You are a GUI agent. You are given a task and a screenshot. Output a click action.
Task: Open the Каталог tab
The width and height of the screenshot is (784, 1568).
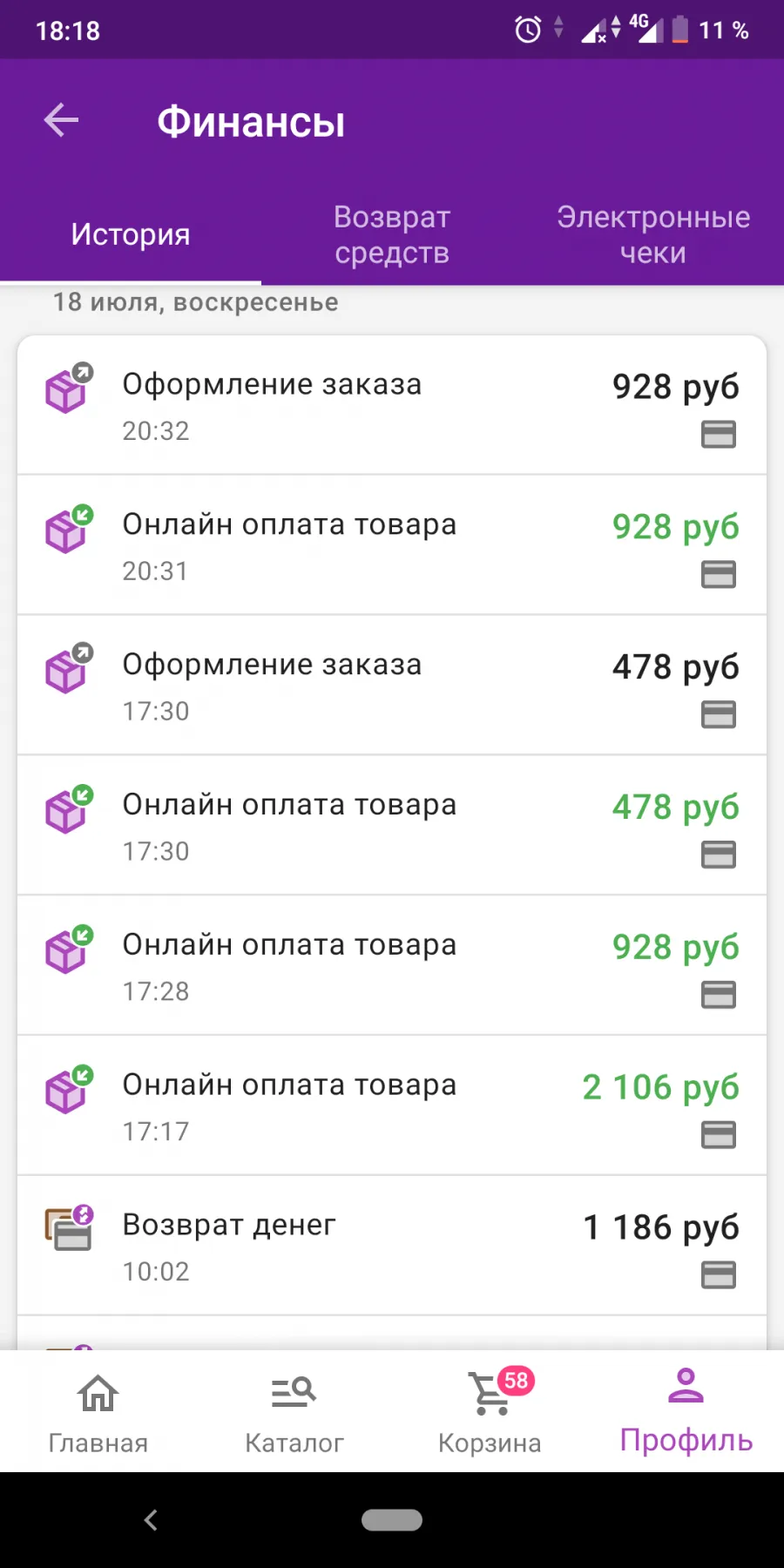[294, 1412]
